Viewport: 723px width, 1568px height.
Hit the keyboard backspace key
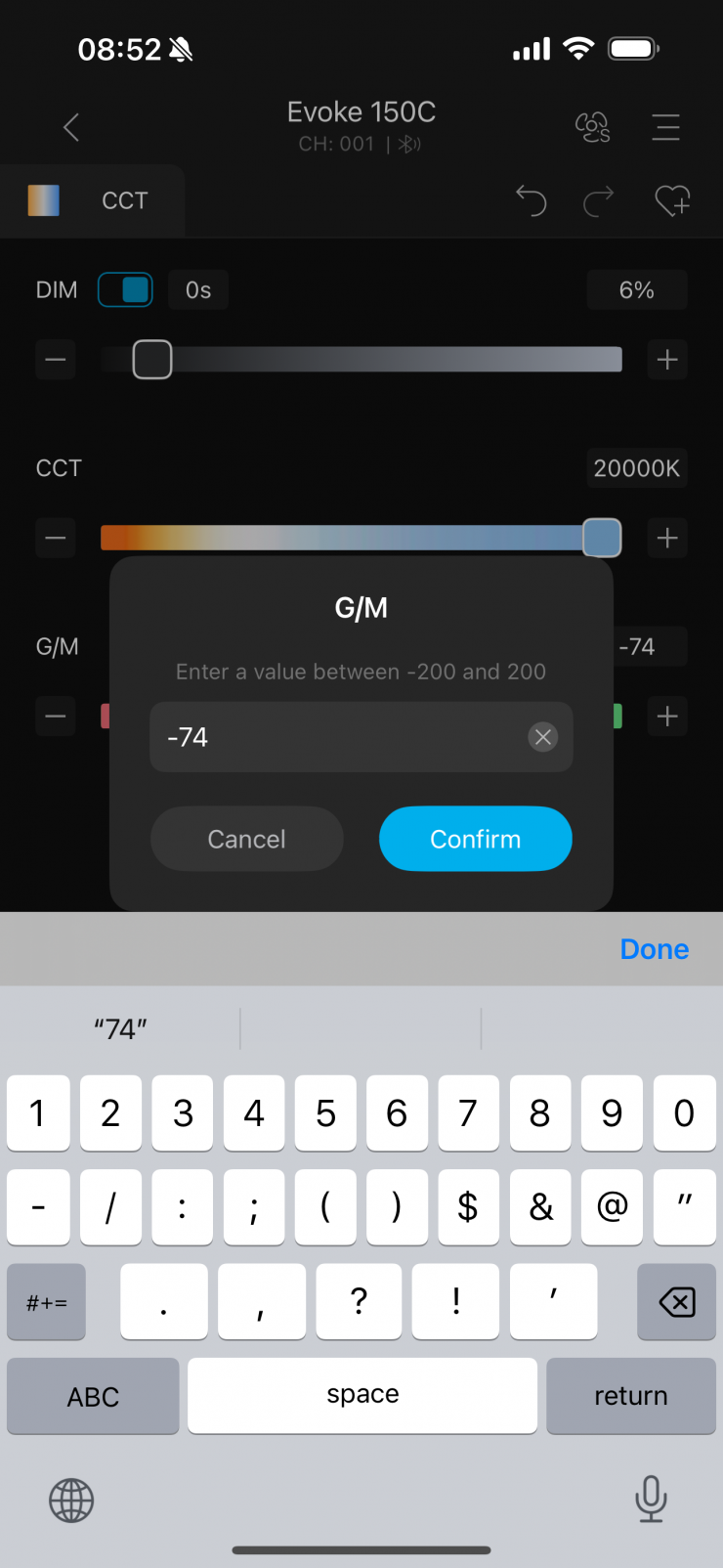point(676,1302)
